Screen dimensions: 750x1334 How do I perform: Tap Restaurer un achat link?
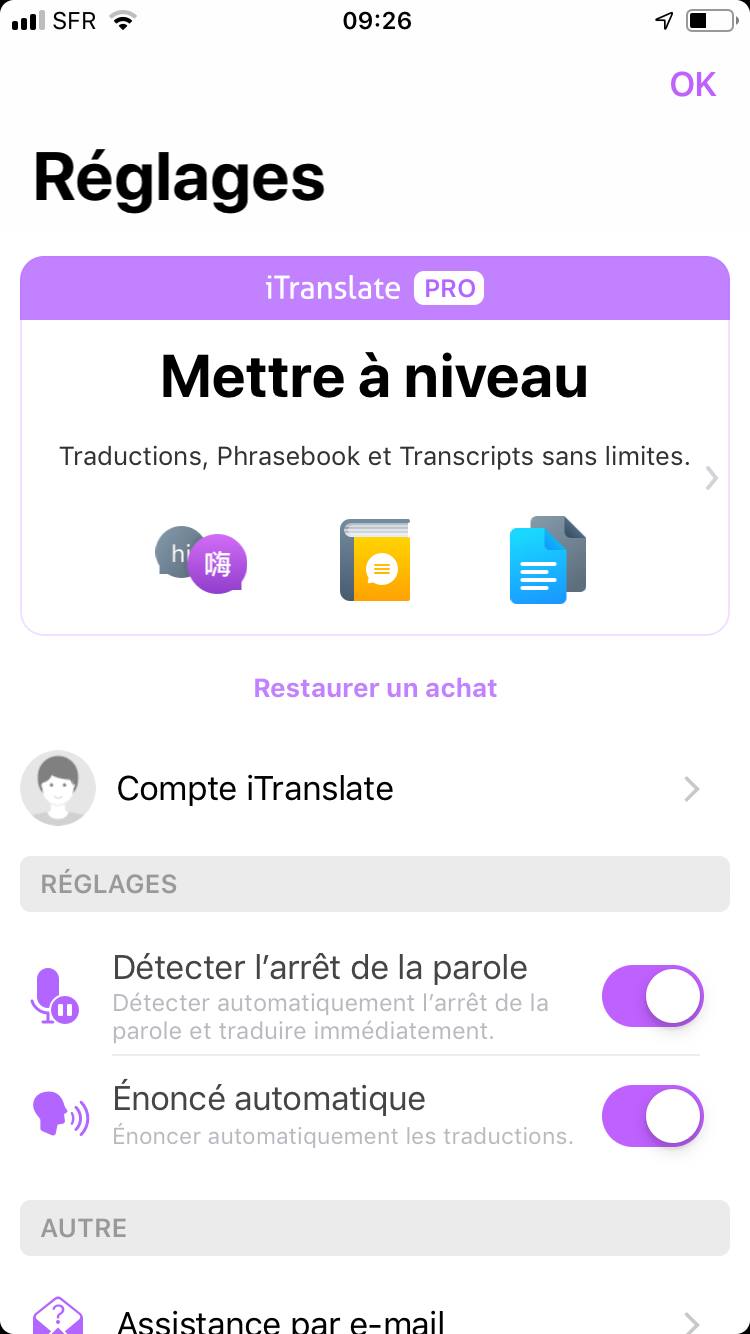pos(375,688)
